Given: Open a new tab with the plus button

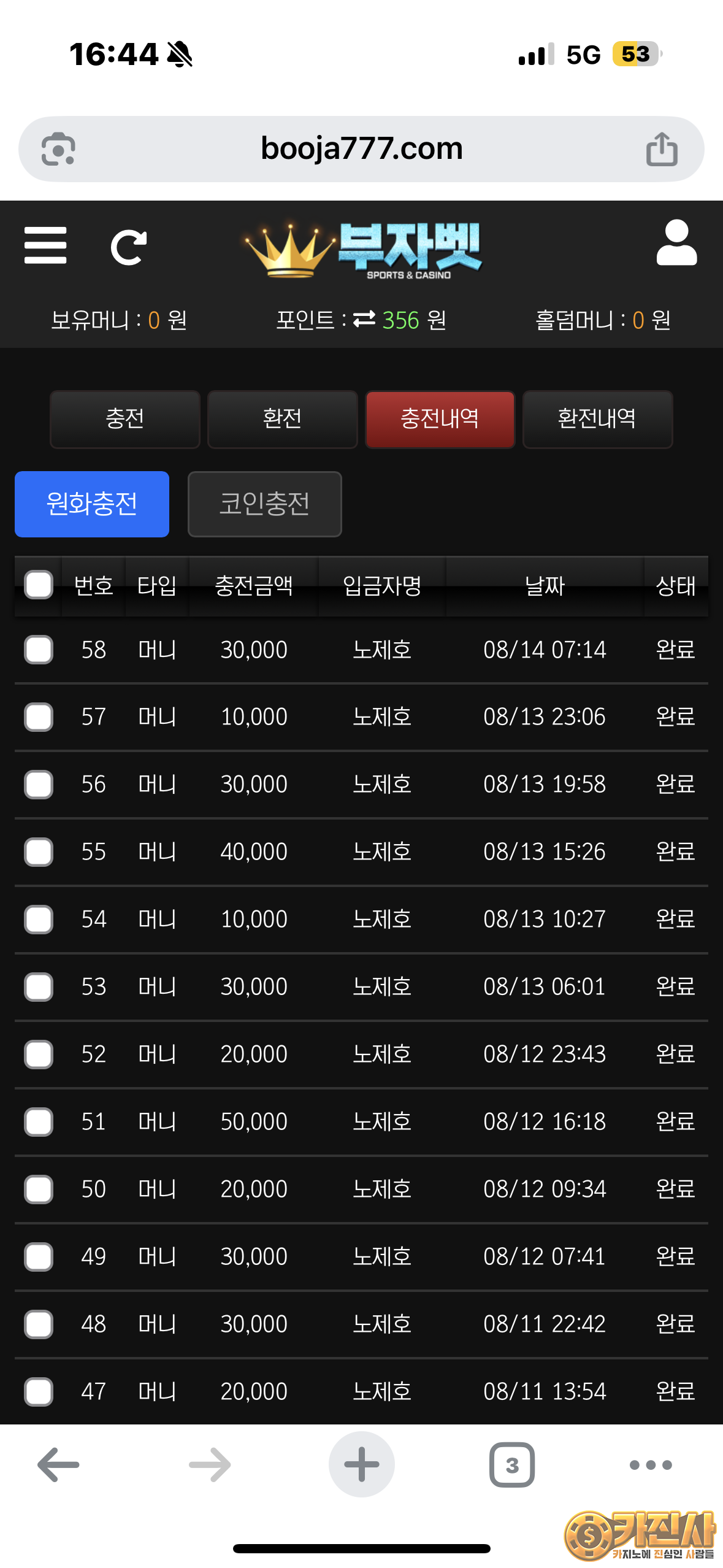Looking at the screenshot, I should coord(362,1465).
